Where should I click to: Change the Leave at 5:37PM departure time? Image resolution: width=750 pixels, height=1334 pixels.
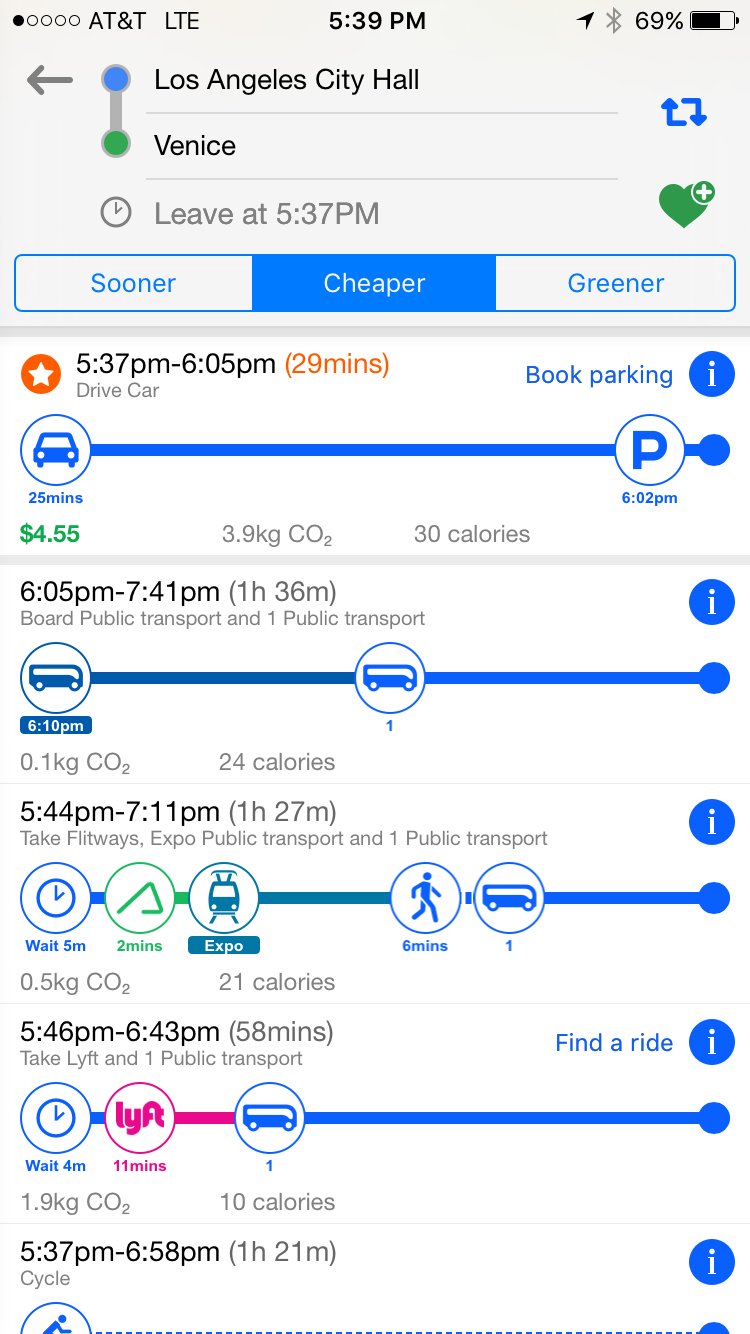pyautogui.click(x=265, y=213)
